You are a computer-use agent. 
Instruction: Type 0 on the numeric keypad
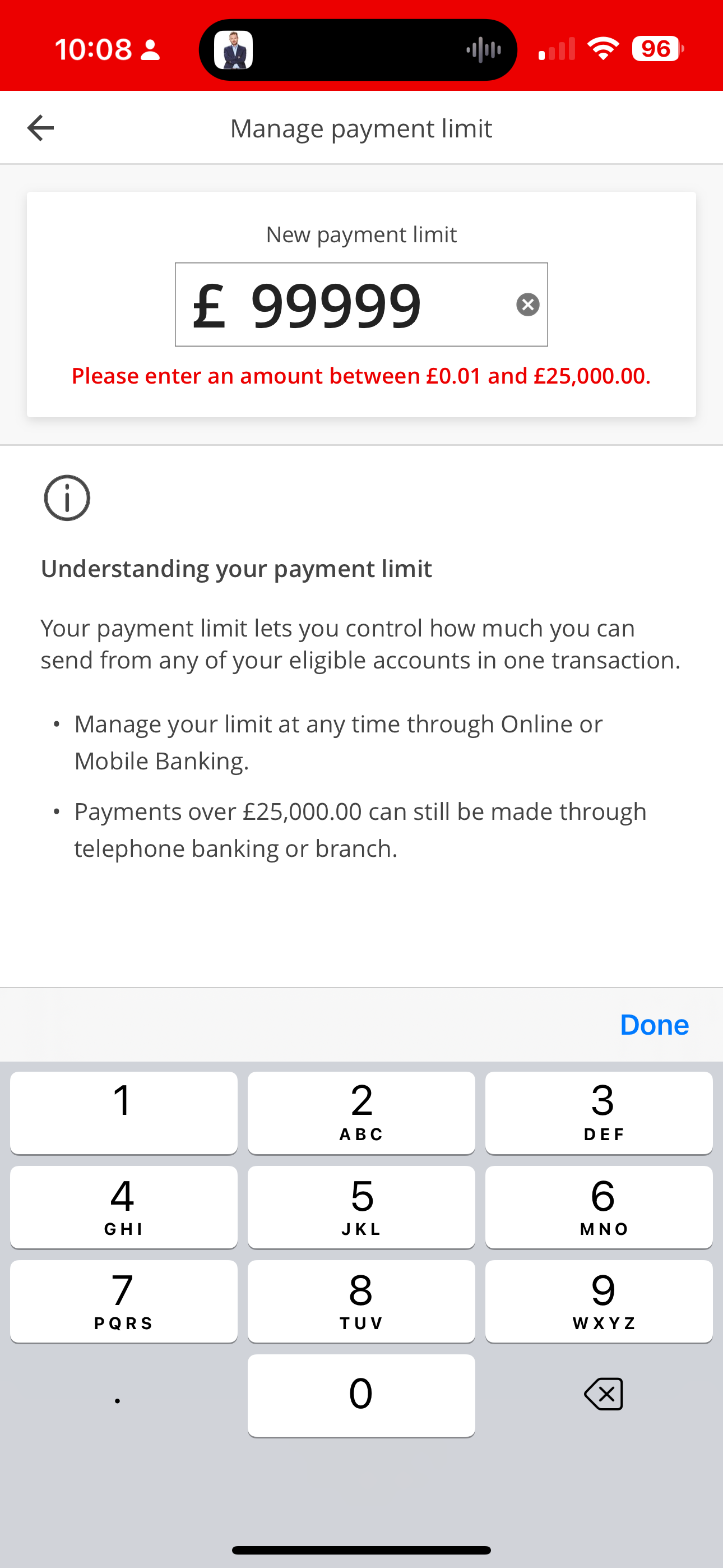pyautogui.click(x=361, y=1395)
